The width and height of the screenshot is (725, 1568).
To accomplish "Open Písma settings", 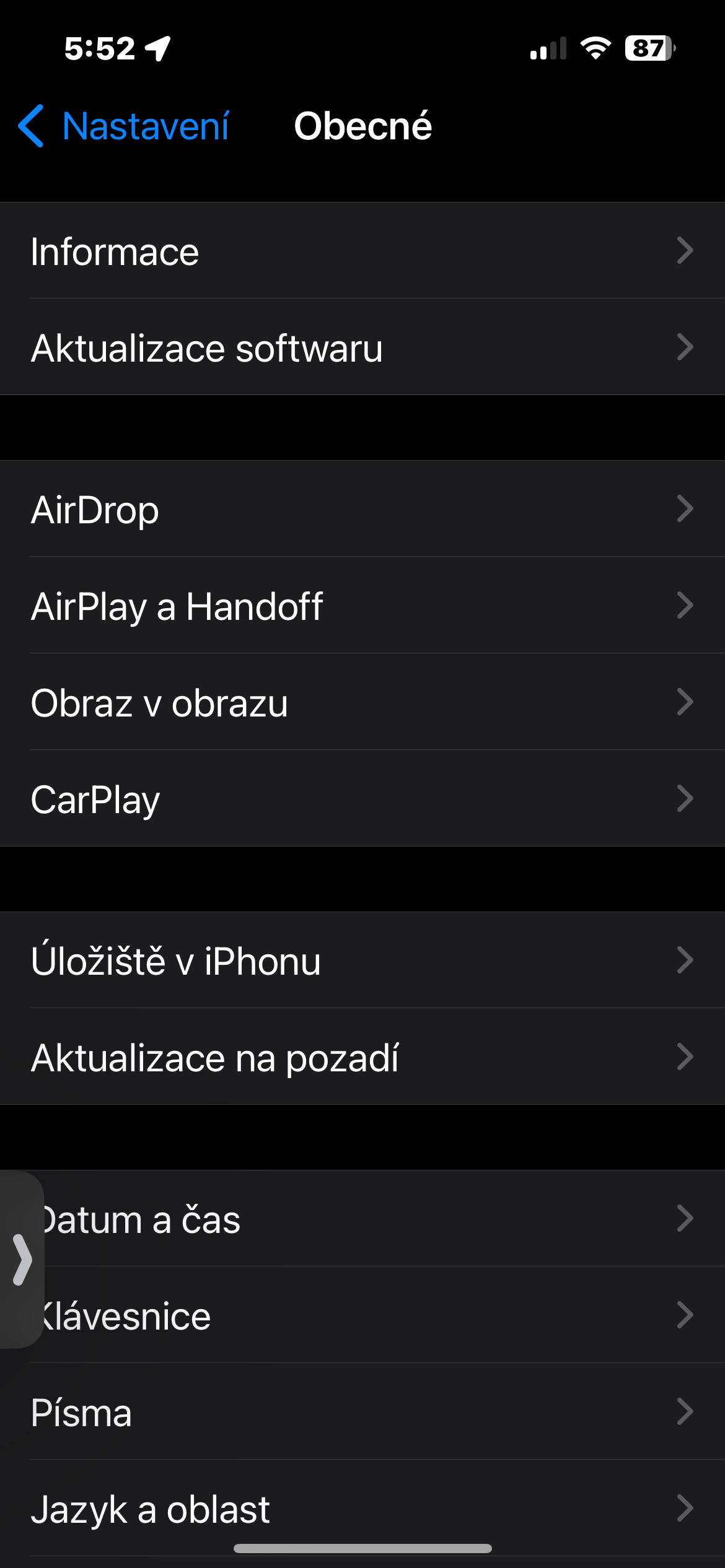I will click(x=362, y=1412).
